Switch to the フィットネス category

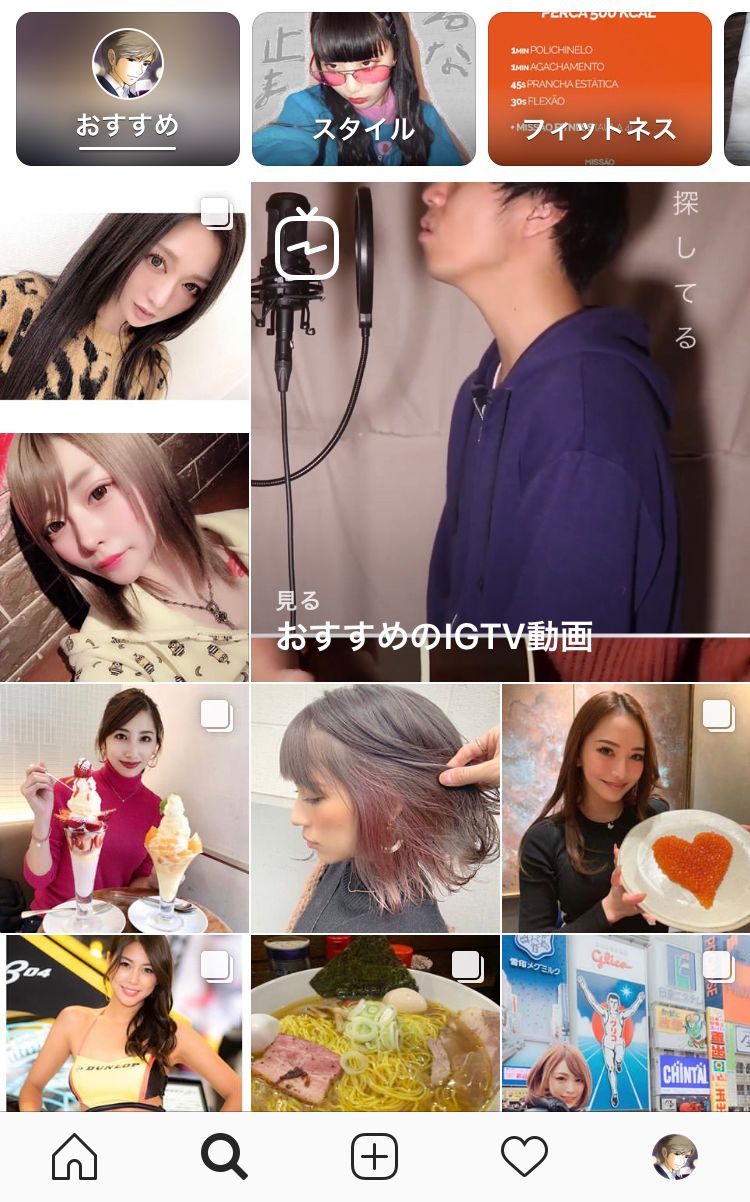pyautogui.click(x=599, y=89)
